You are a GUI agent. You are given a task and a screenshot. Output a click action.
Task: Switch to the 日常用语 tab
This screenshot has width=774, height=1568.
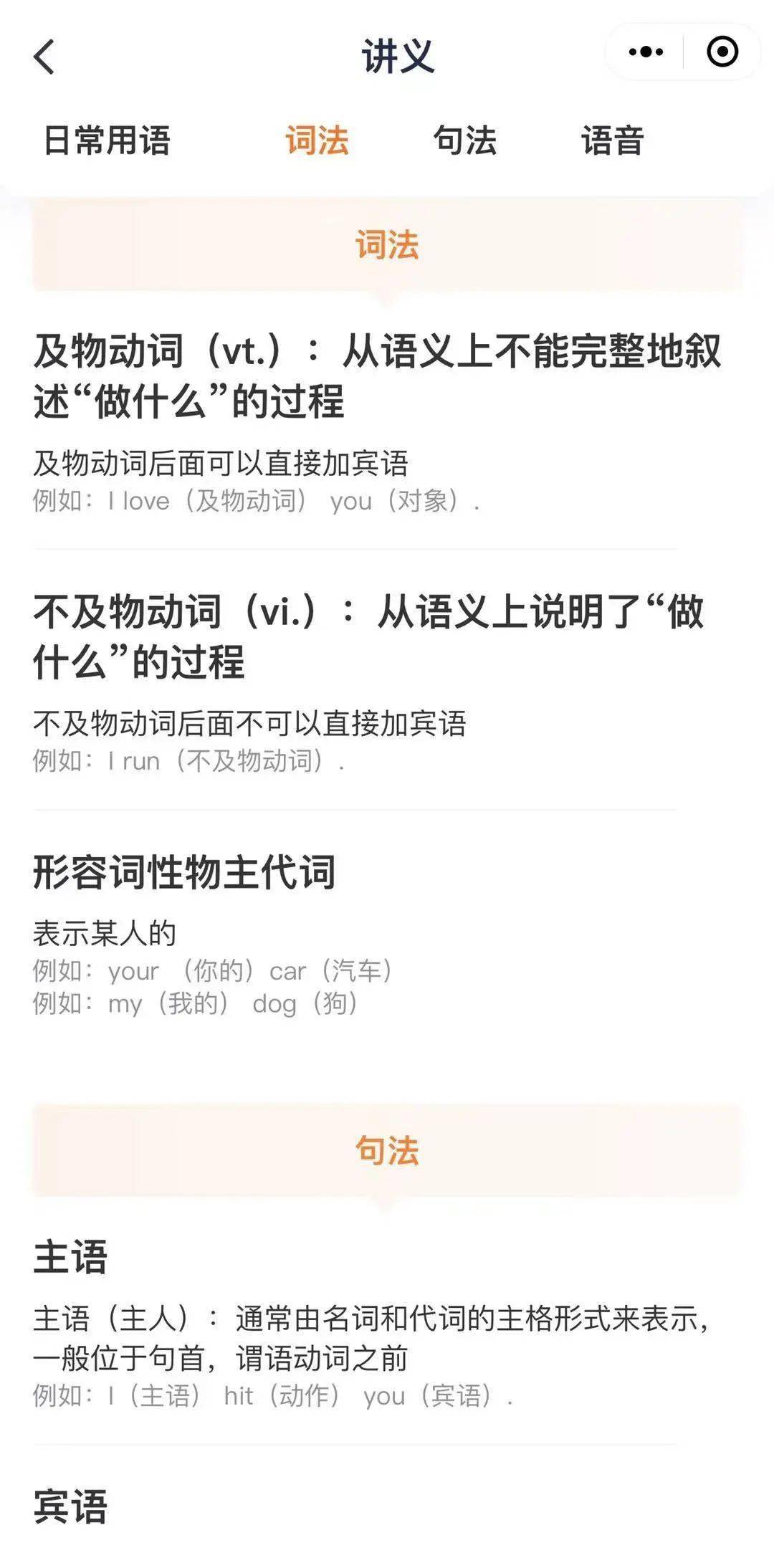pos(107,140)
